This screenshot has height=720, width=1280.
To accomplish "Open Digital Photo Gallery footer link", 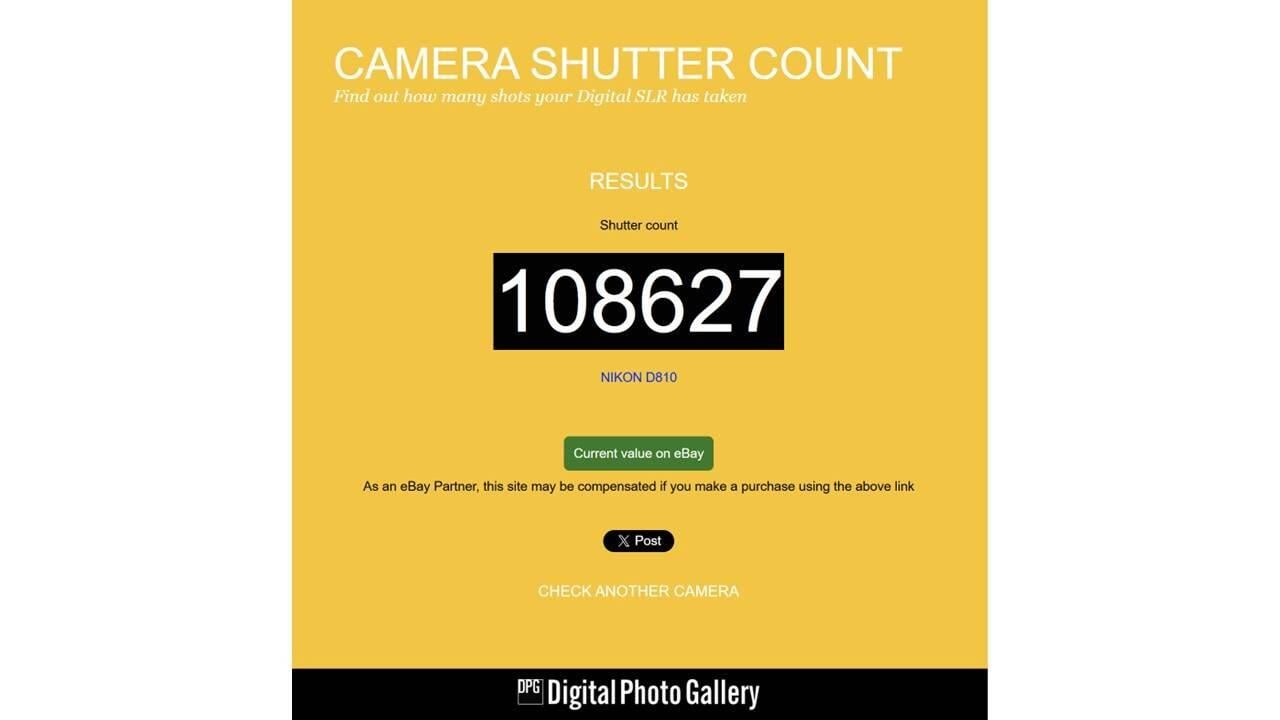I will [x=638, y=692].
